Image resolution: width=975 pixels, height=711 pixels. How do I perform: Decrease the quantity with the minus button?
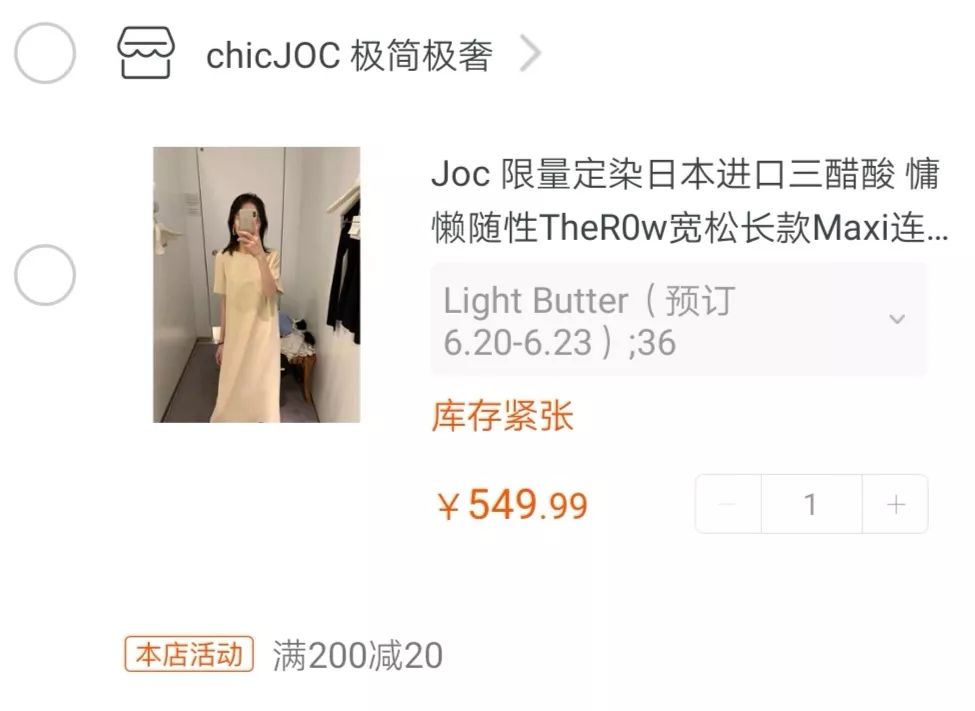click(728, 504)
